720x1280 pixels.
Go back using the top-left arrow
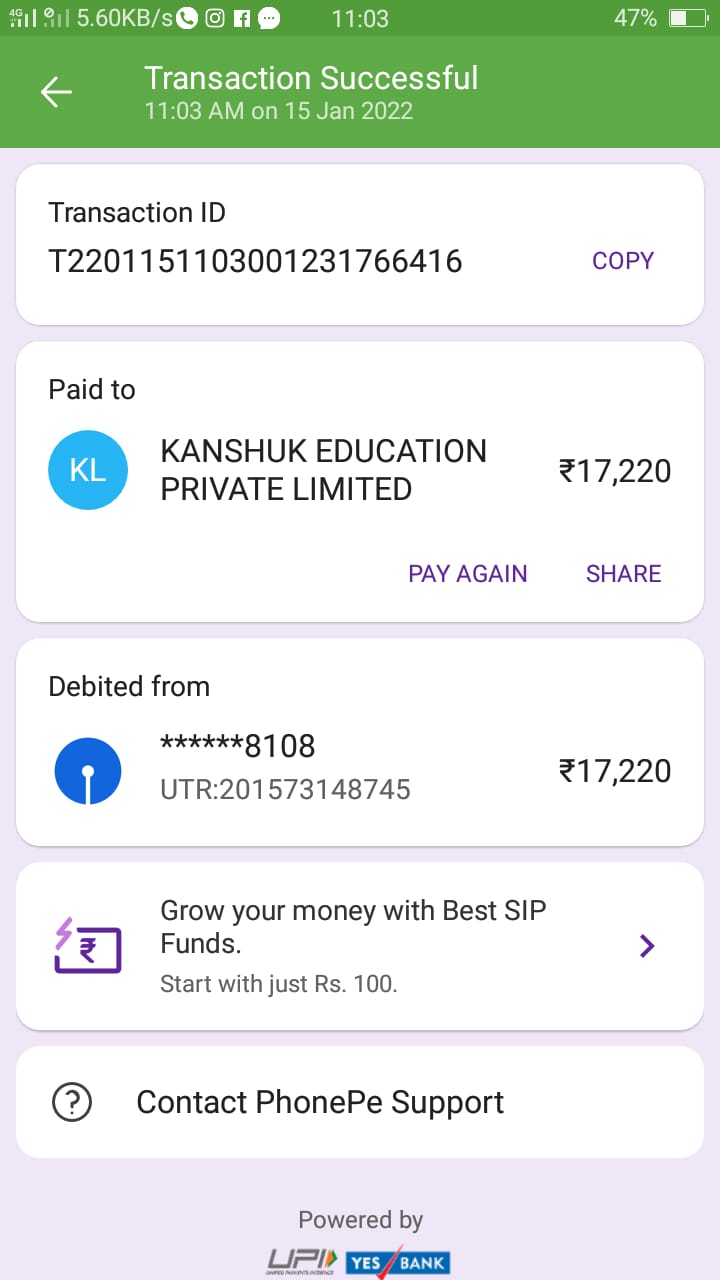[56, 92]
